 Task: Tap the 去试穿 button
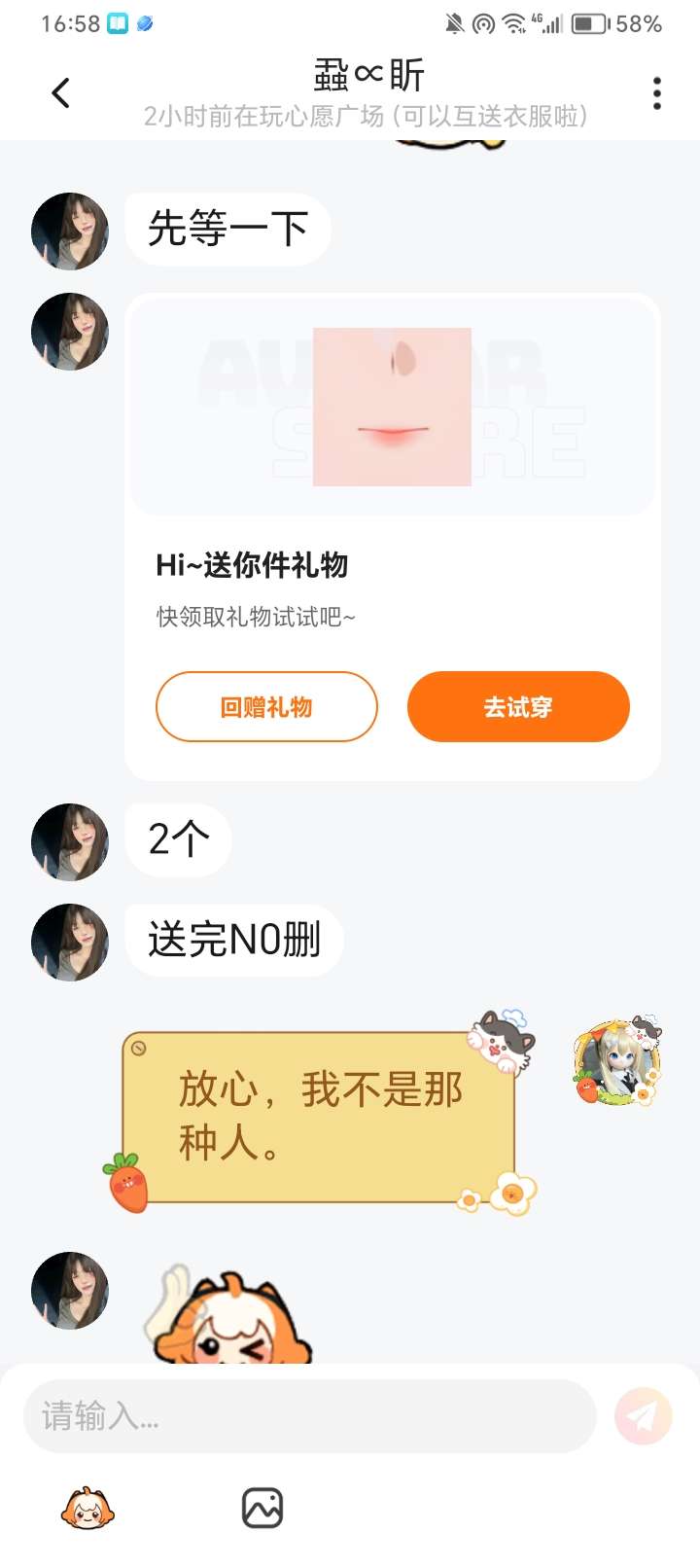[x=518, y=707]
